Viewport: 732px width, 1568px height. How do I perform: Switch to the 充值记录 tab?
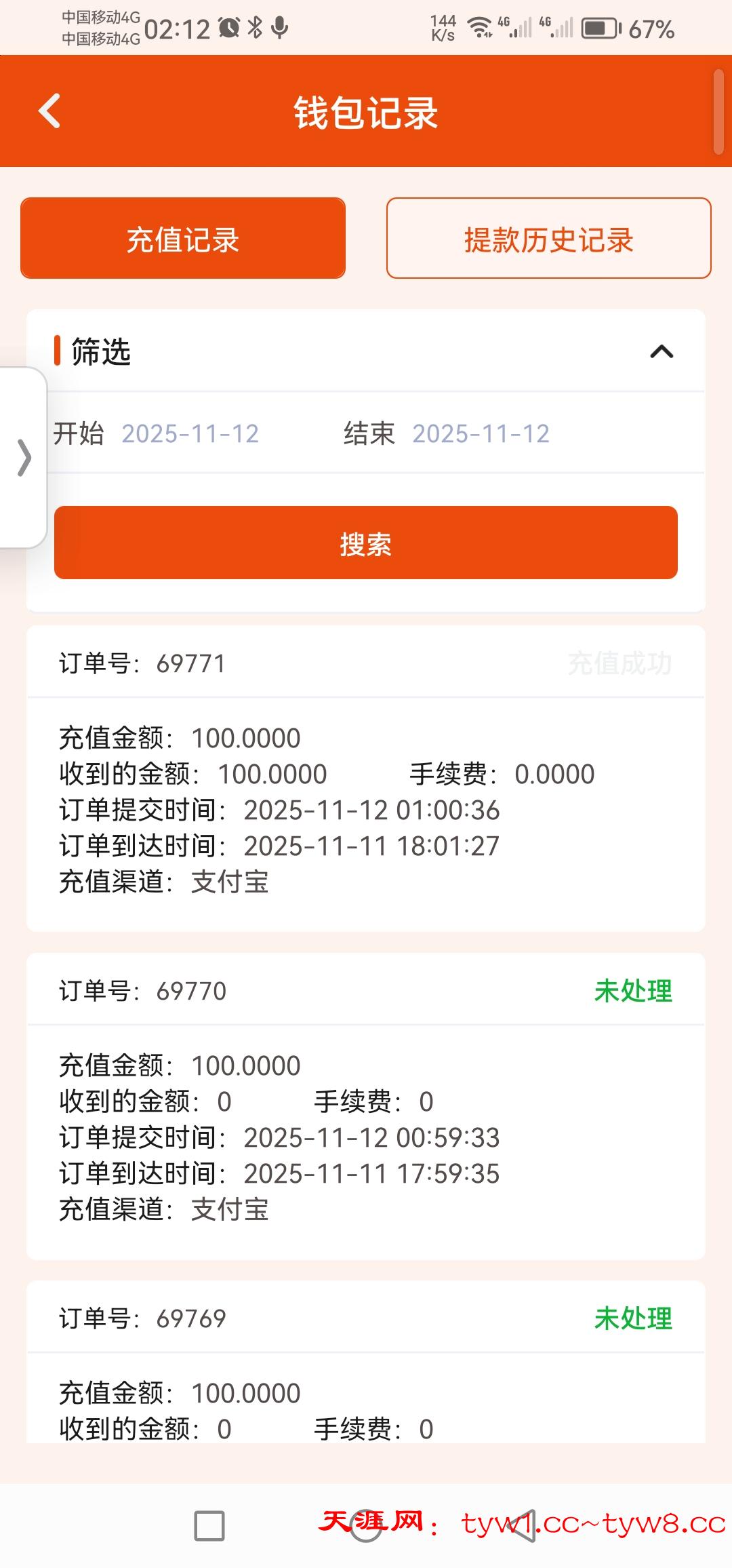click(183, 239)
